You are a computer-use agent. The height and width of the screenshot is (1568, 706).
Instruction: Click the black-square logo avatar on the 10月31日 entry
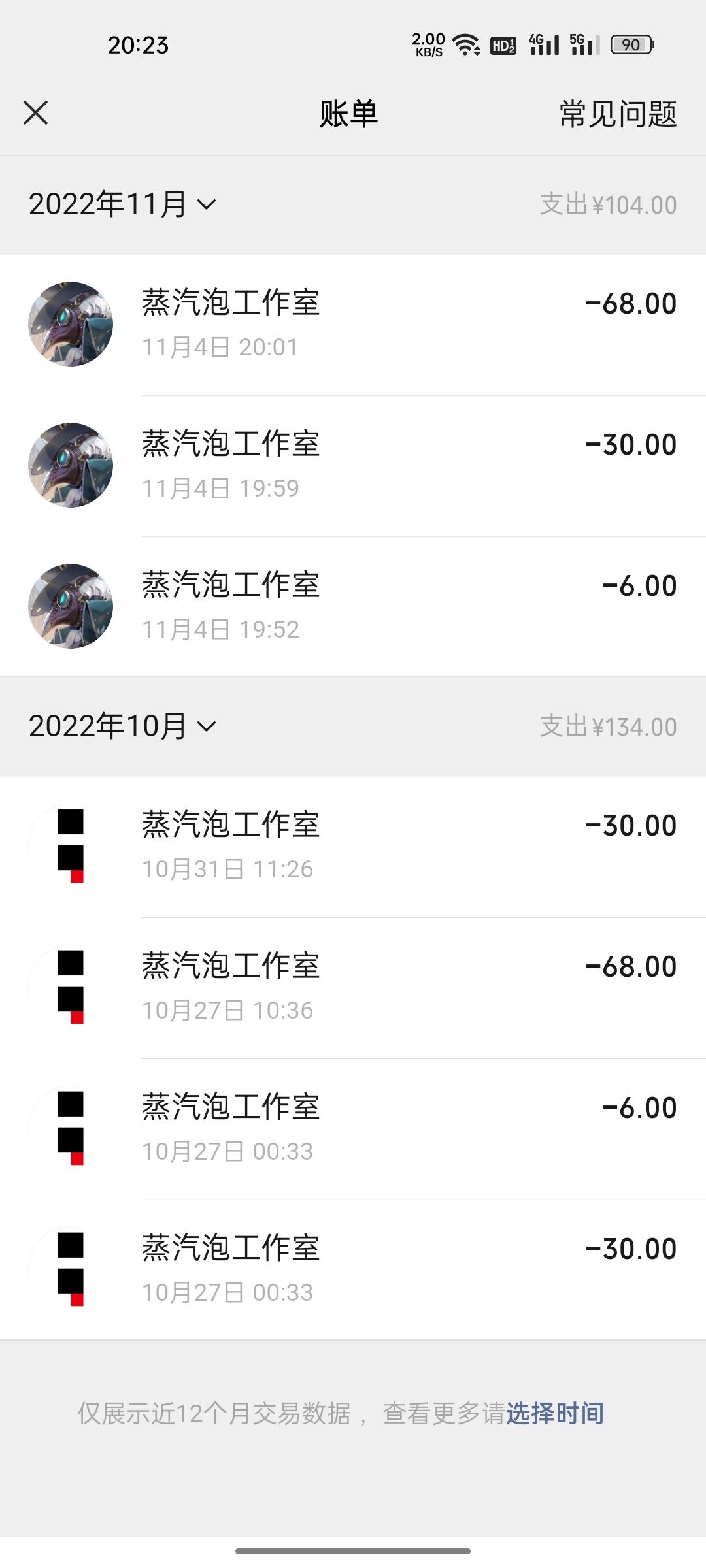(72, 845)
